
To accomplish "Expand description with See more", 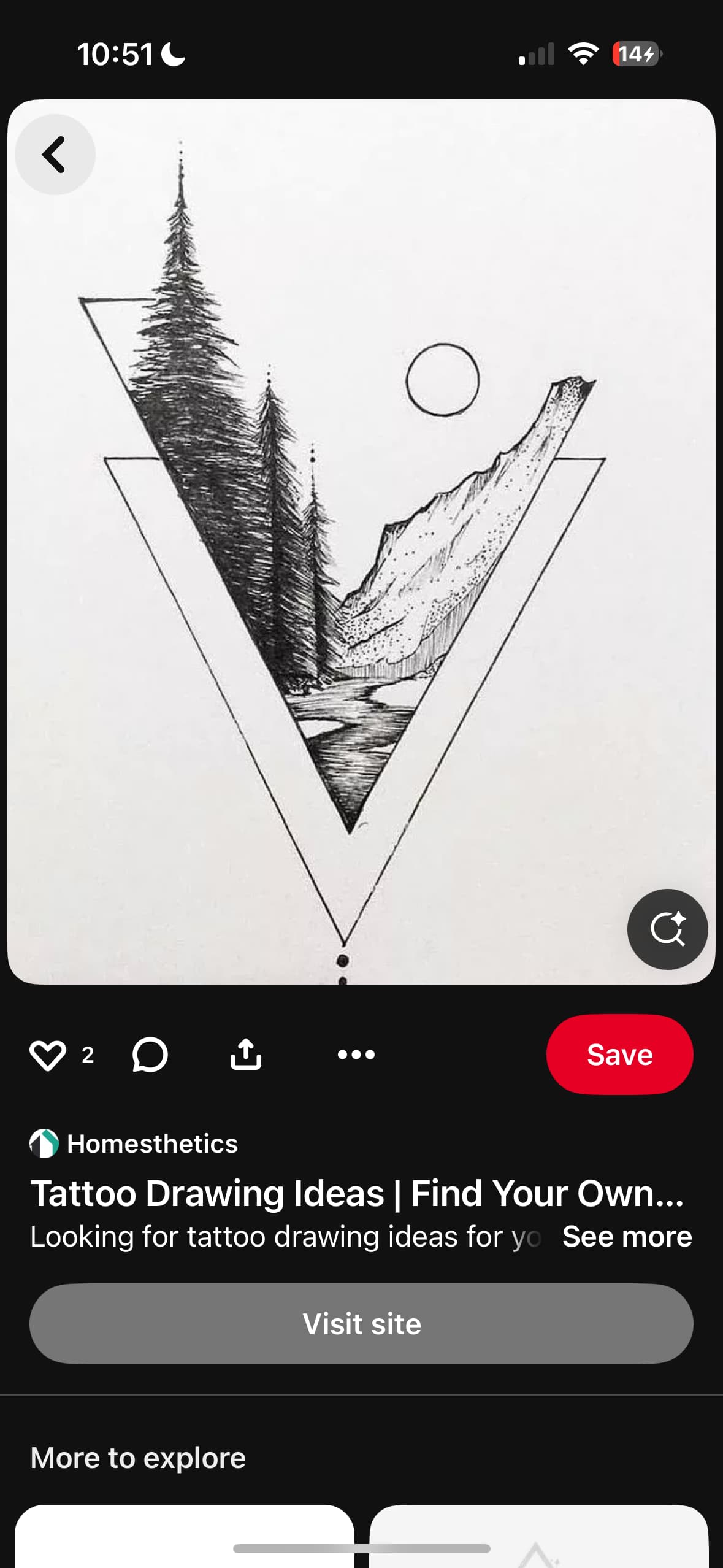I will pyautogui.click(x=627, y=1237).
